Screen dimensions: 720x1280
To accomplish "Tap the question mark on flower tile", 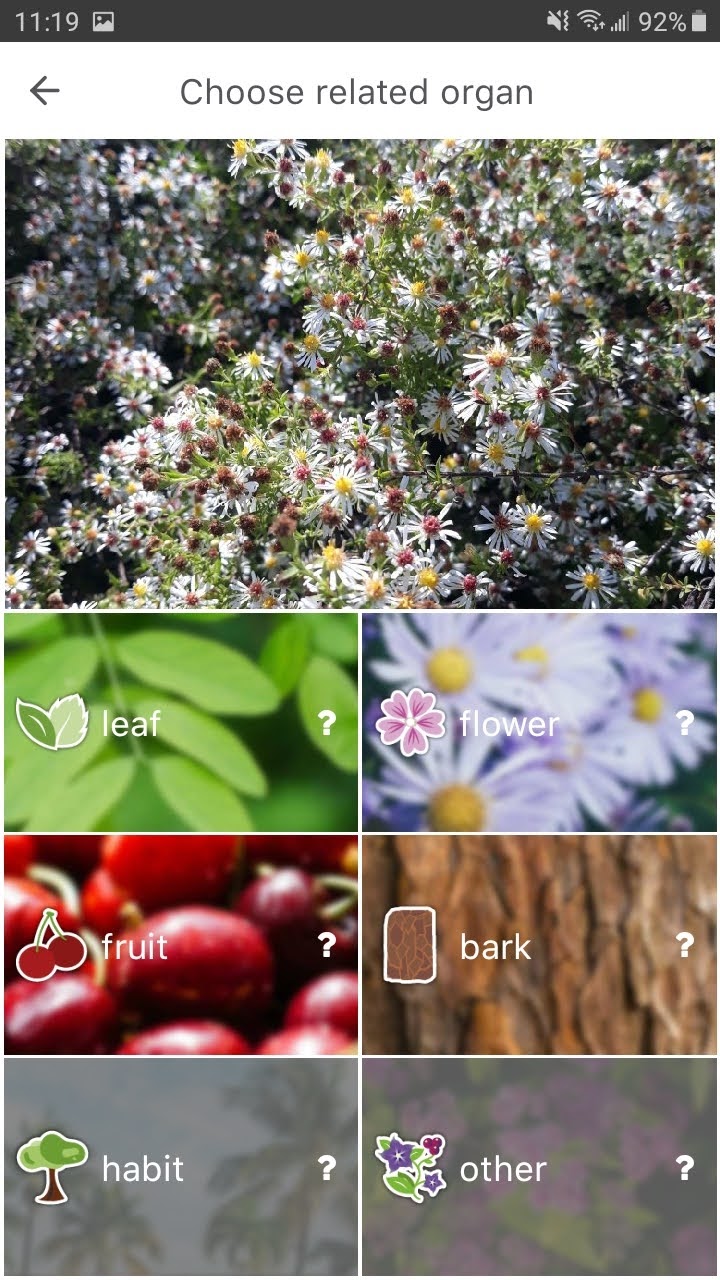I will coord(684,723).
